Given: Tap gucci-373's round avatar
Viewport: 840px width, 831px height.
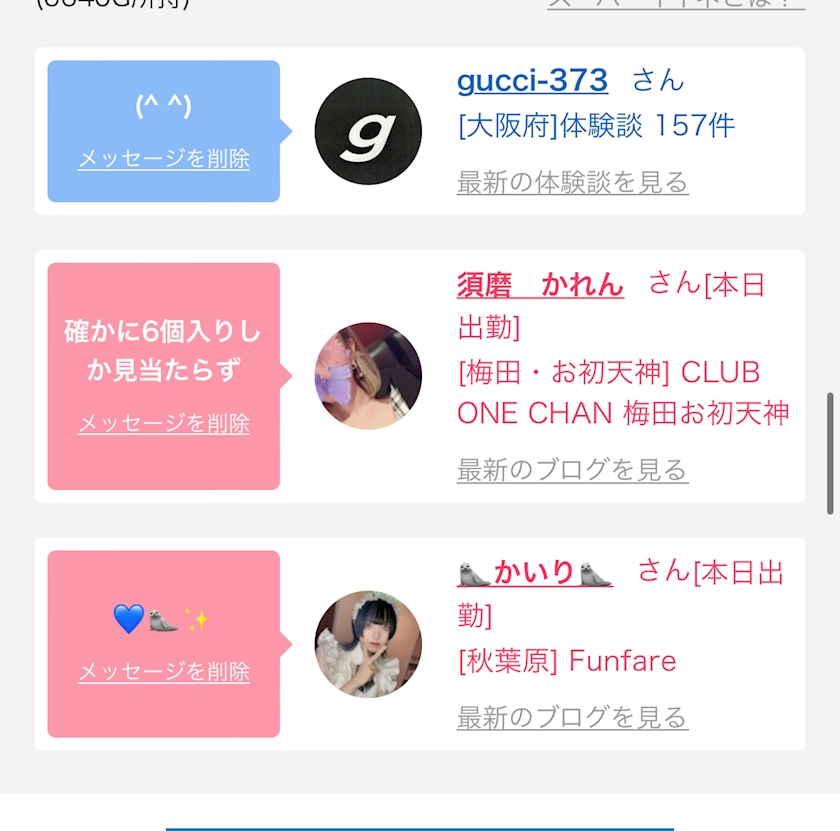Looking at the screenshot, I should pos(368,131).
